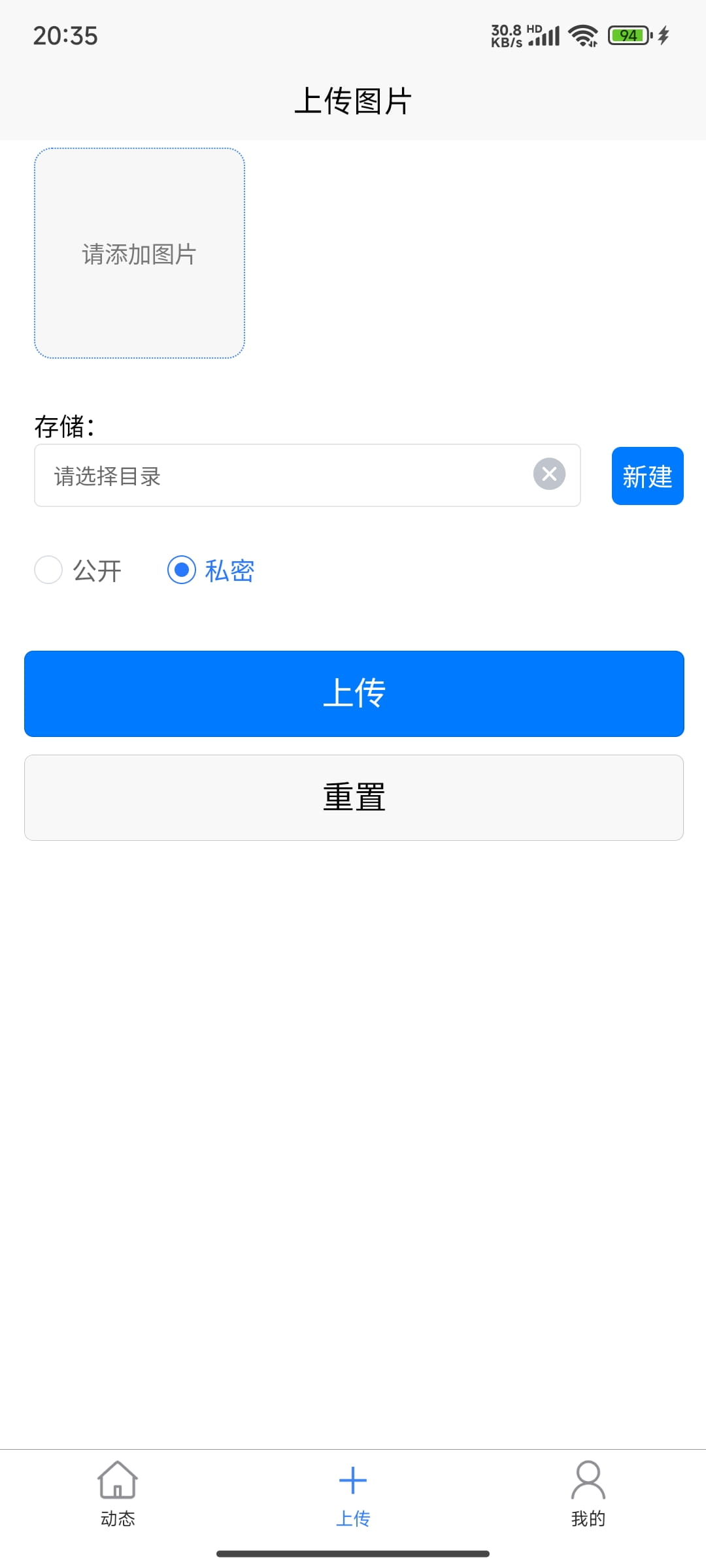Toggle visibility from private to public
The image size is (706, 1568).
48,570
